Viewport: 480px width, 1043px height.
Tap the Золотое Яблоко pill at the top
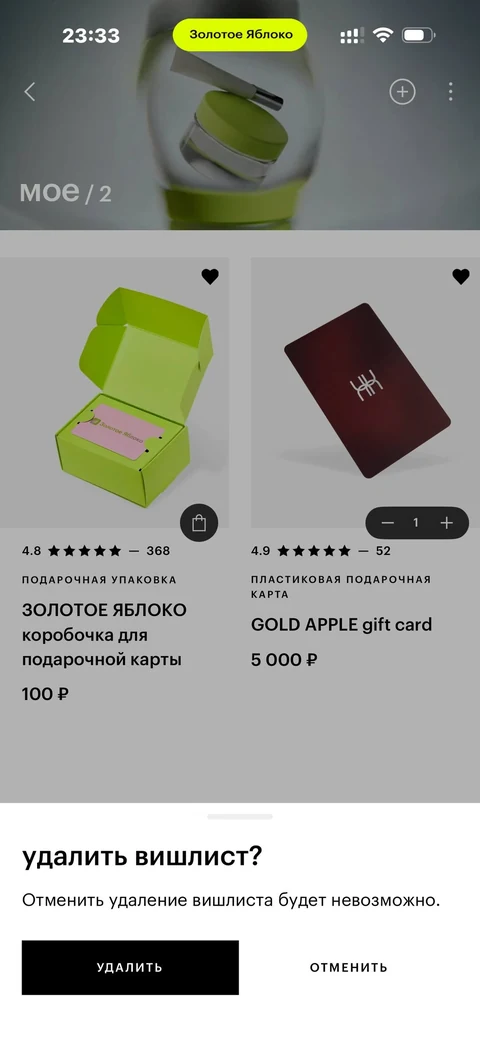pos(241,35)
